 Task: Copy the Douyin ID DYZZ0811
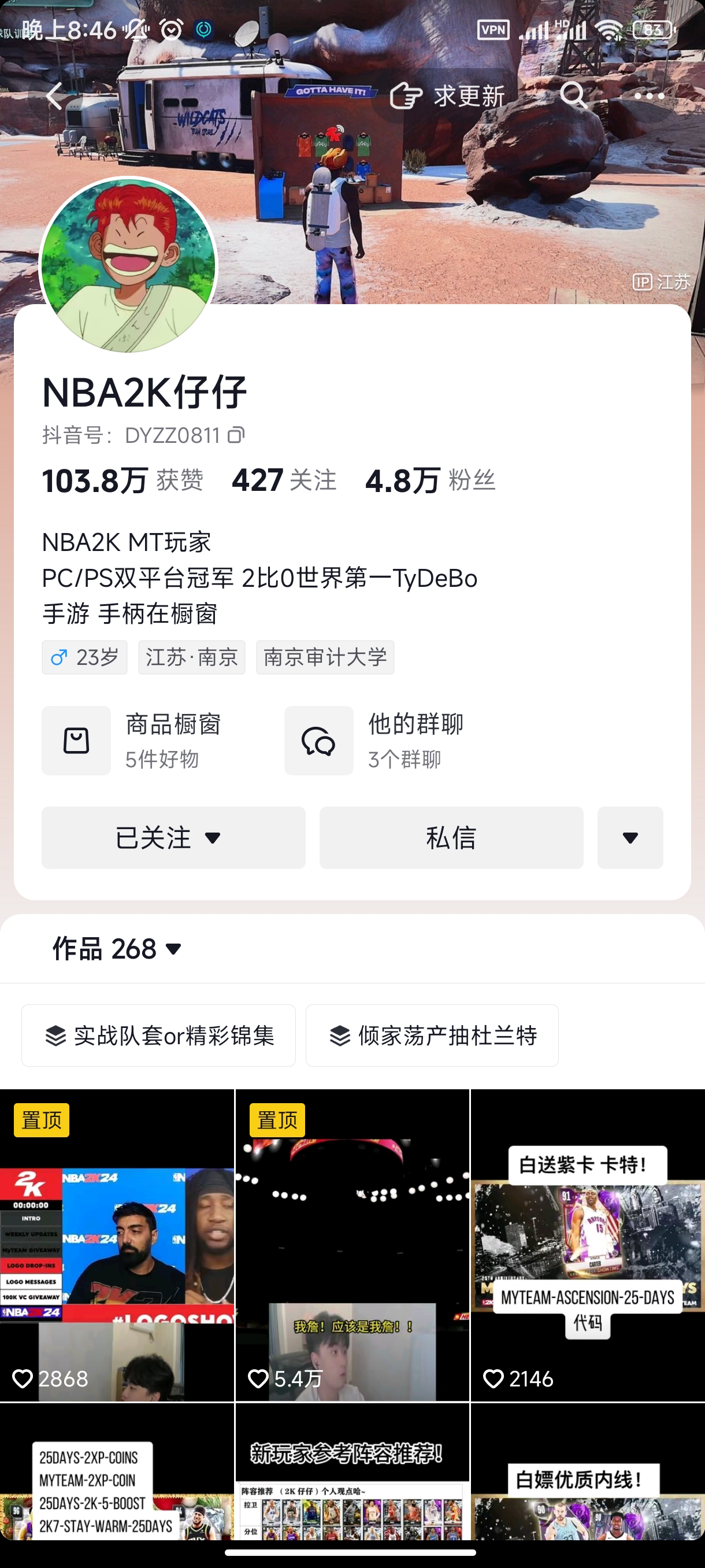click(x=236, y=435)
